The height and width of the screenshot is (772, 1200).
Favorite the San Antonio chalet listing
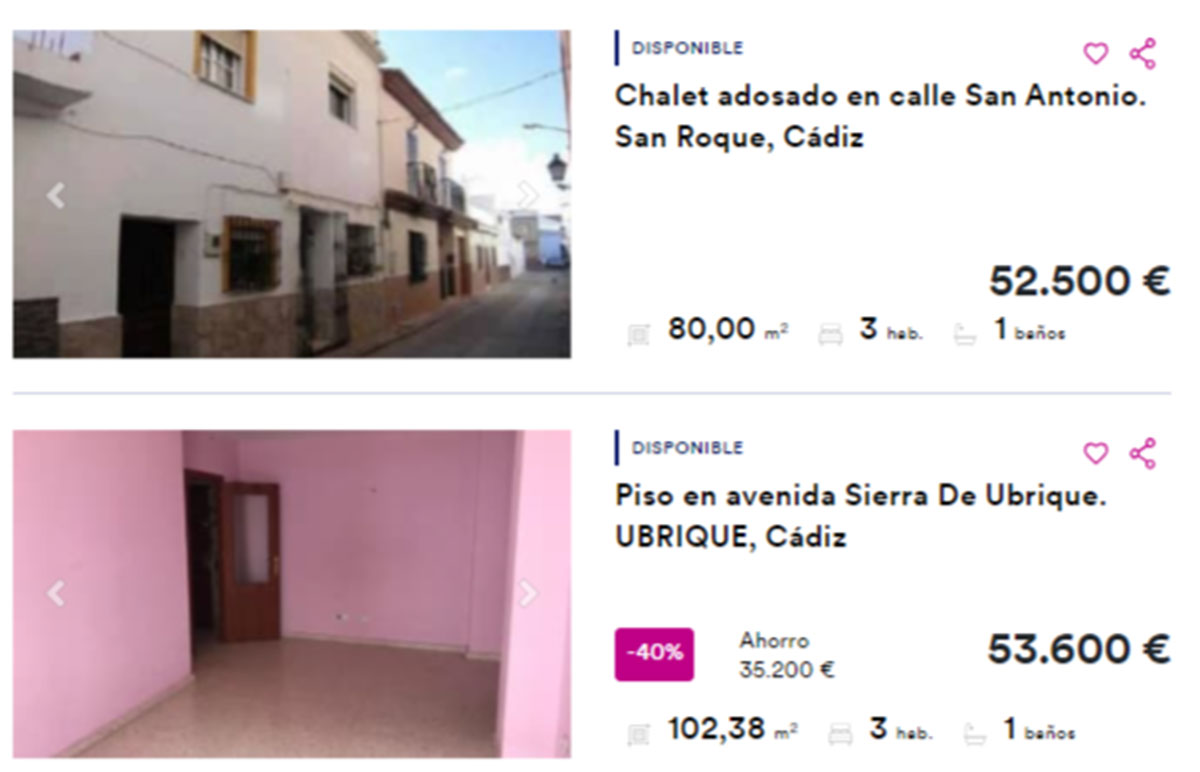click(x=1096, y=54)
